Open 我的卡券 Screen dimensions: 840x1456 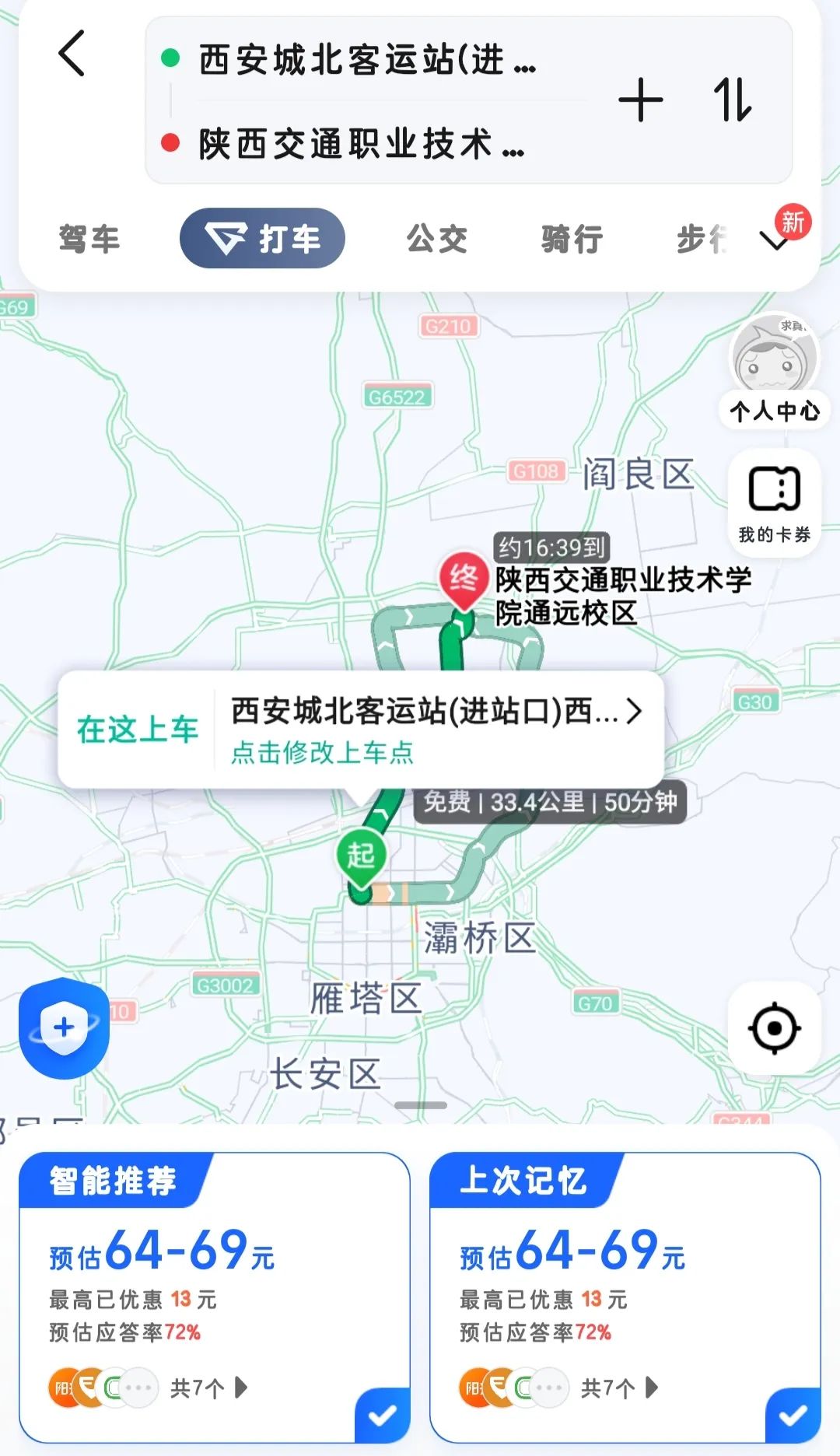click(x=775, y=502)
